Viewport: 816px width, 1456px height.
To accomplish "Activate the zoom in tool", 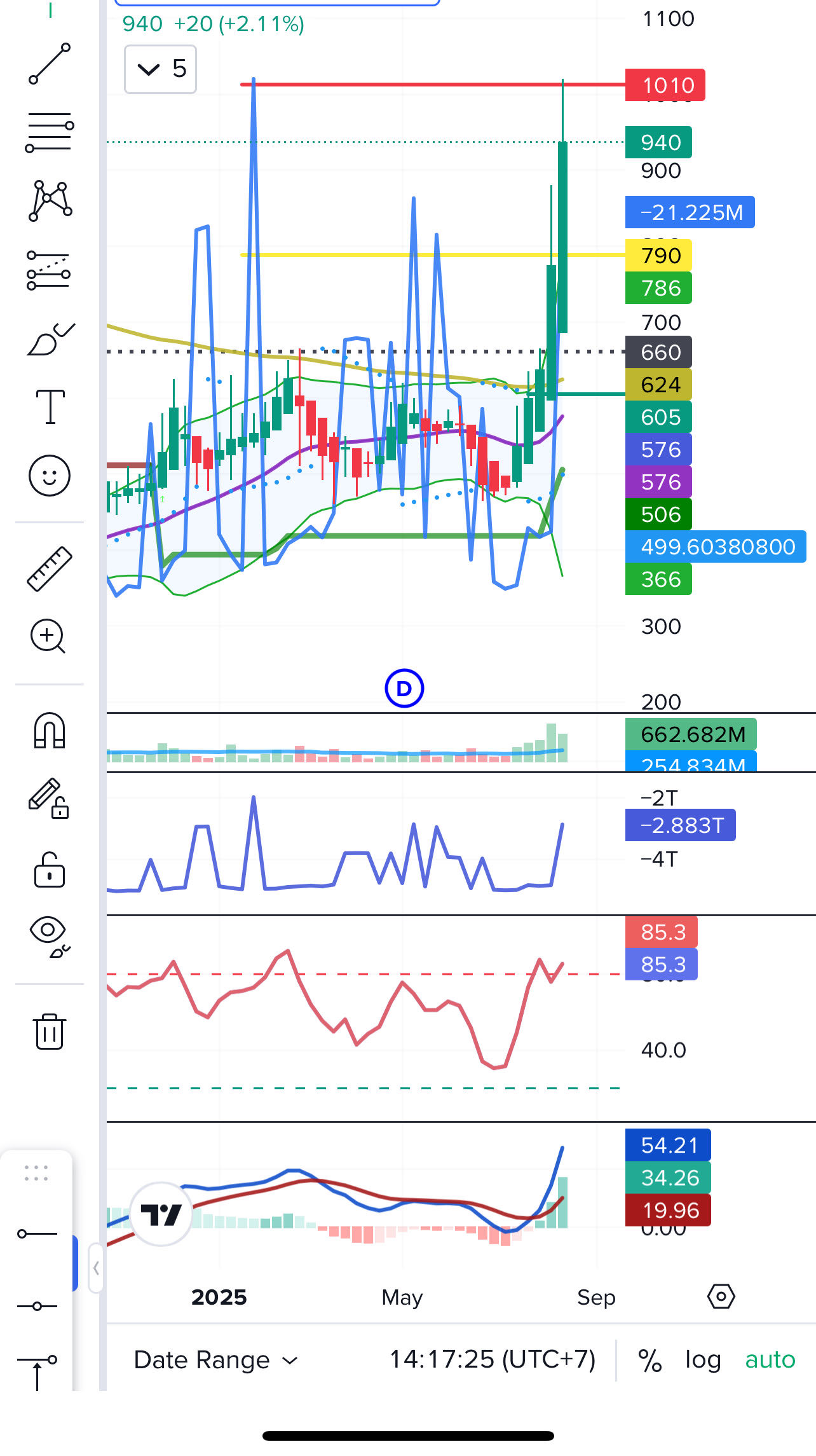I will [50, 636].
